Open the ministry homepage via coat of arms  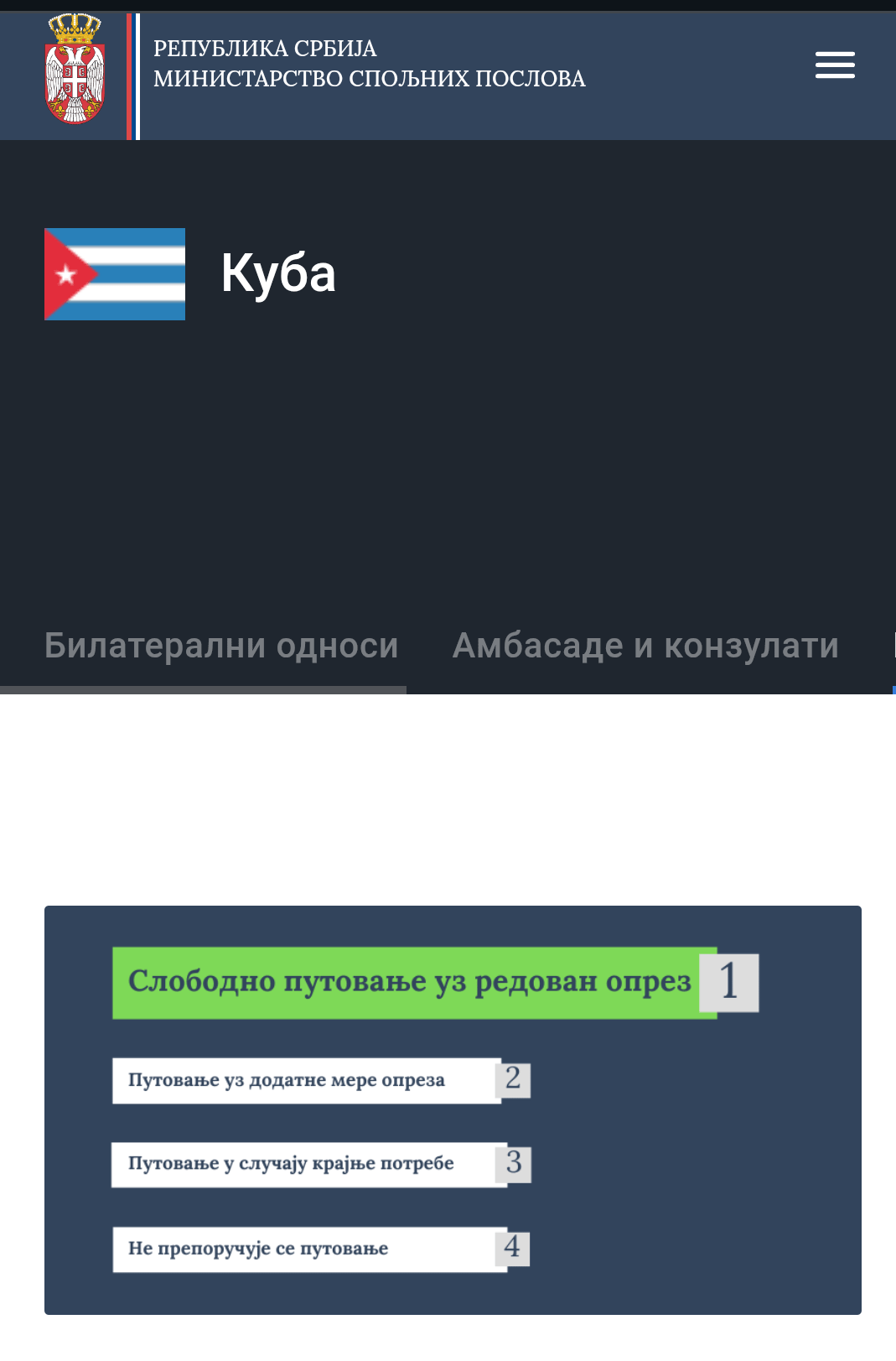pyautogui.click(x=75, y=70)
